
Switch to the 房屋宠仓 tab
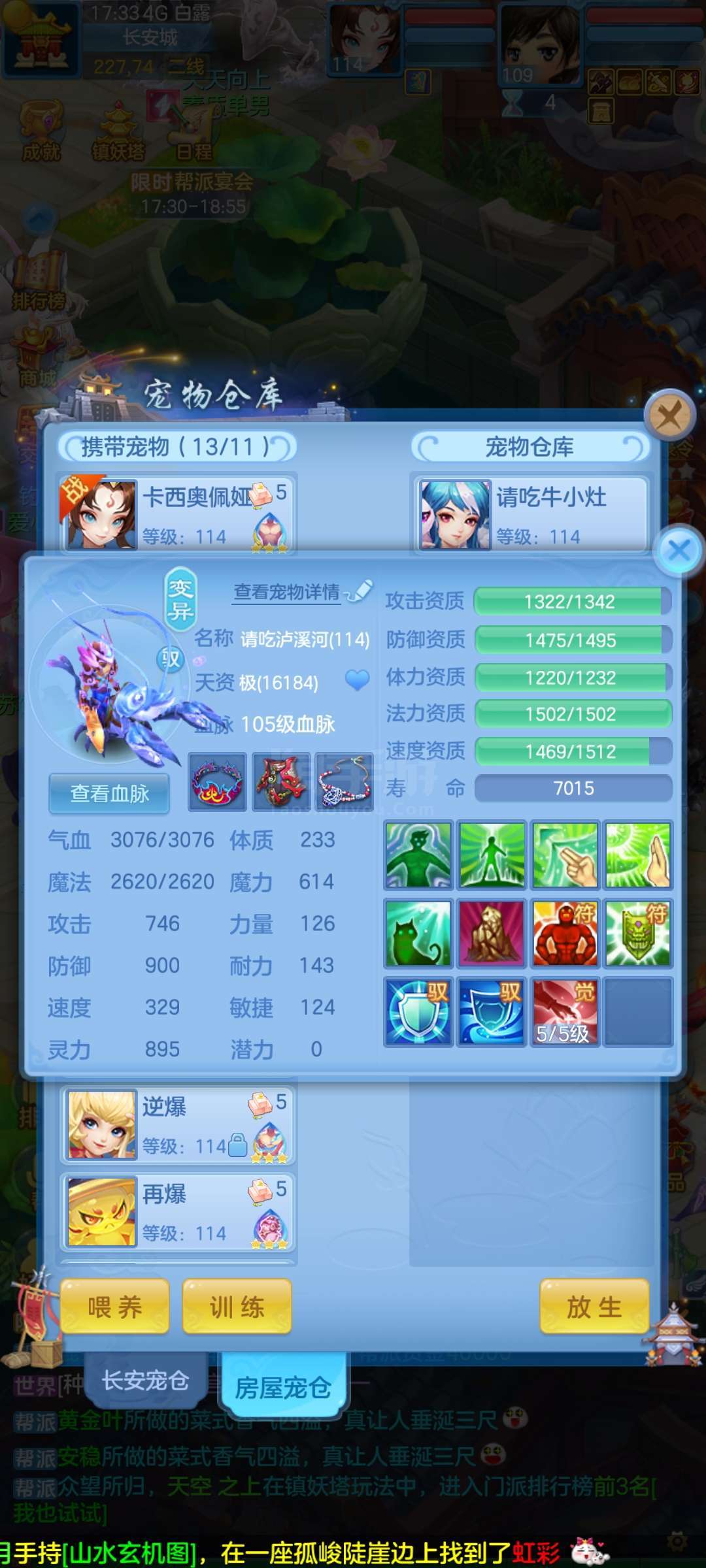(x=283, y=1385)
